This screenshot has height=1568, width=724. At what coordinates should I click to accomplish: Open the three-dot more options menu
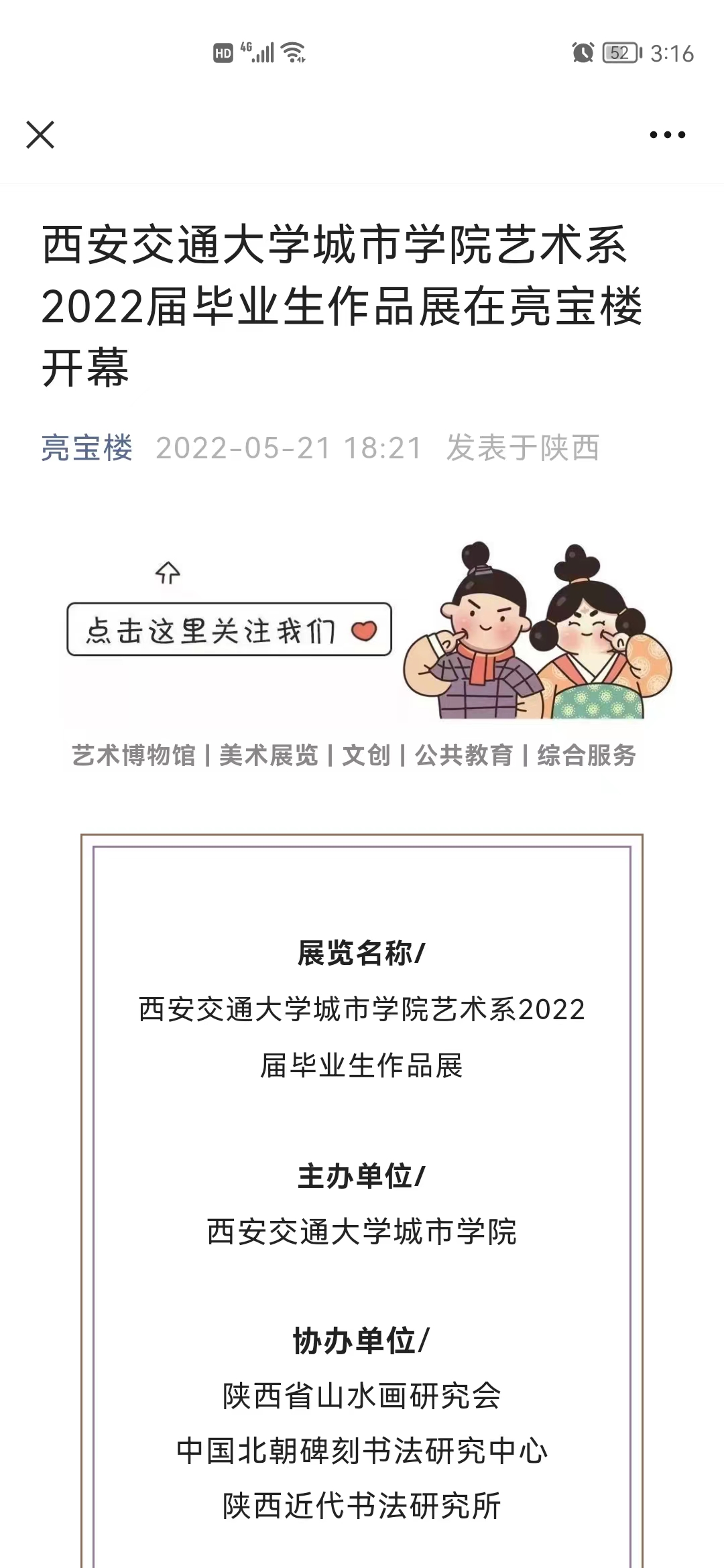667,135
